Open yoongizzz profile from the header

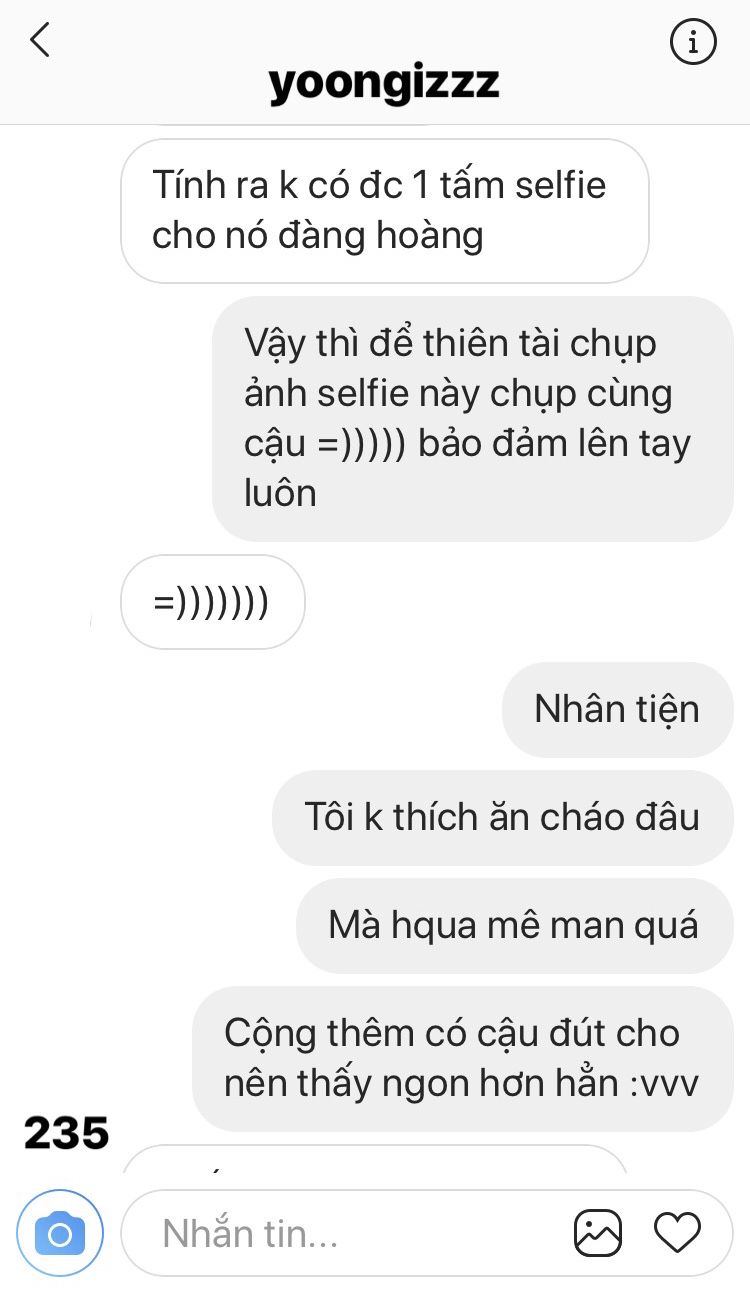(x=383, y=85)
